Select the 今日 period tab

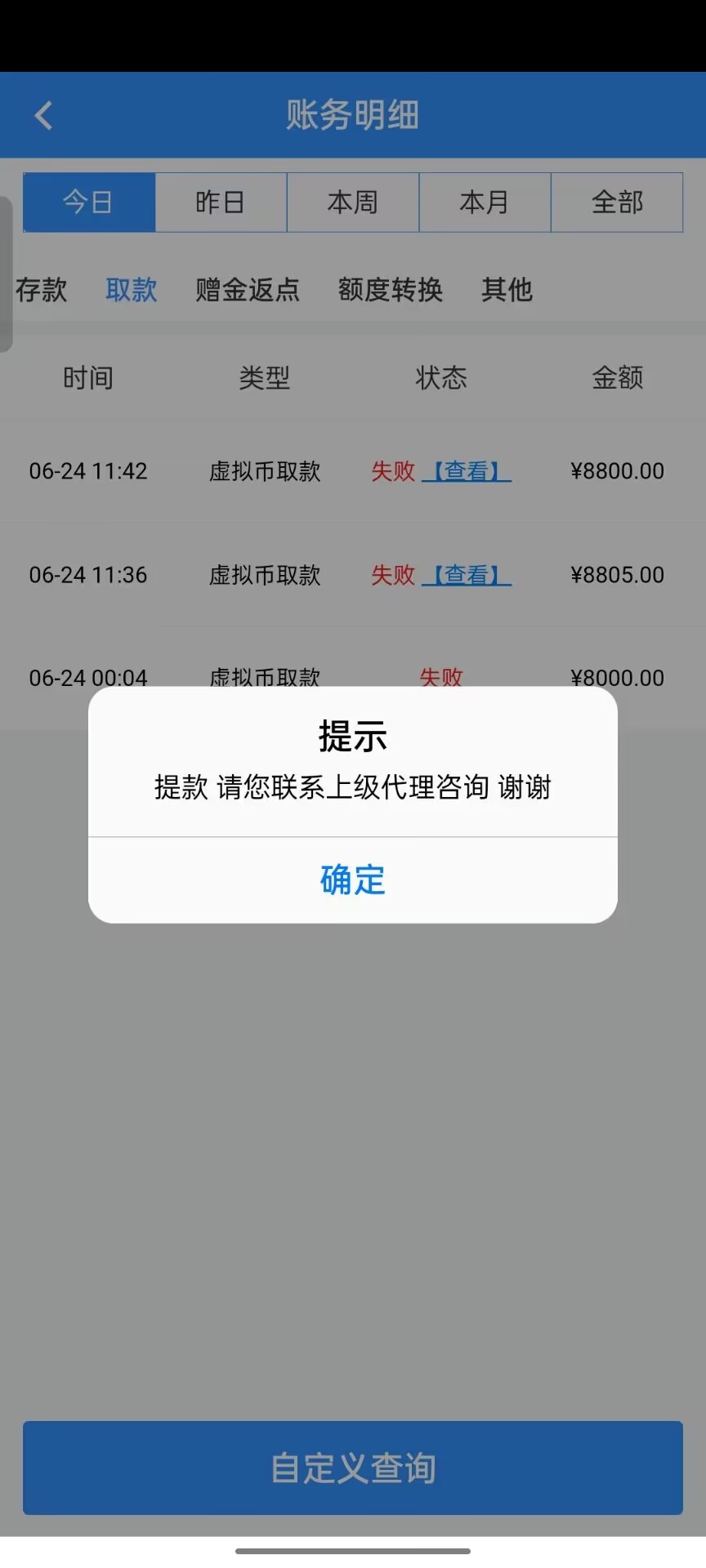(x=89, y=202)
